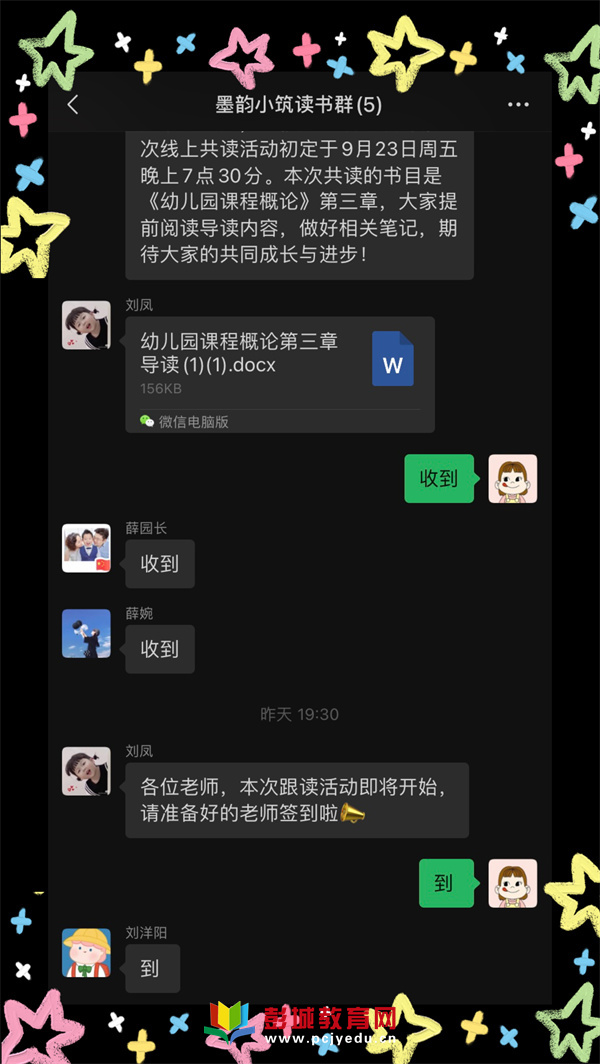The width and height of the screenshot is (600, 1064).
Task: Open 刘洋阳's profile avatar
Action: point(86,952)
